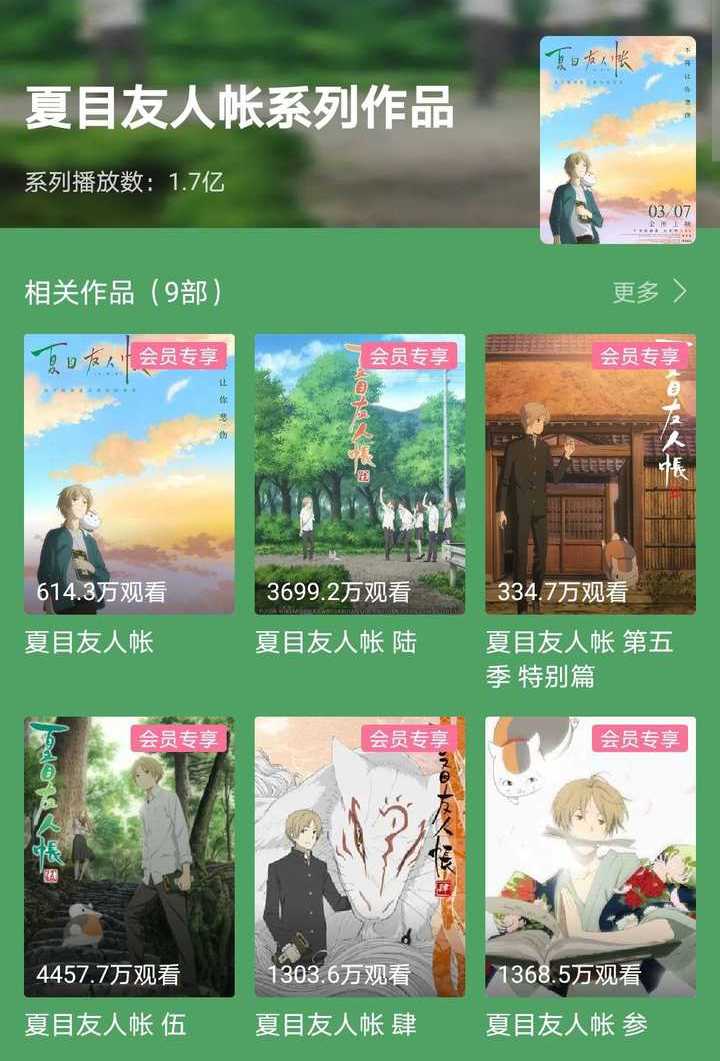720x1061 pixels.
Task: Open 夏目友人帐 参 series card
Action: pos(590,856)
